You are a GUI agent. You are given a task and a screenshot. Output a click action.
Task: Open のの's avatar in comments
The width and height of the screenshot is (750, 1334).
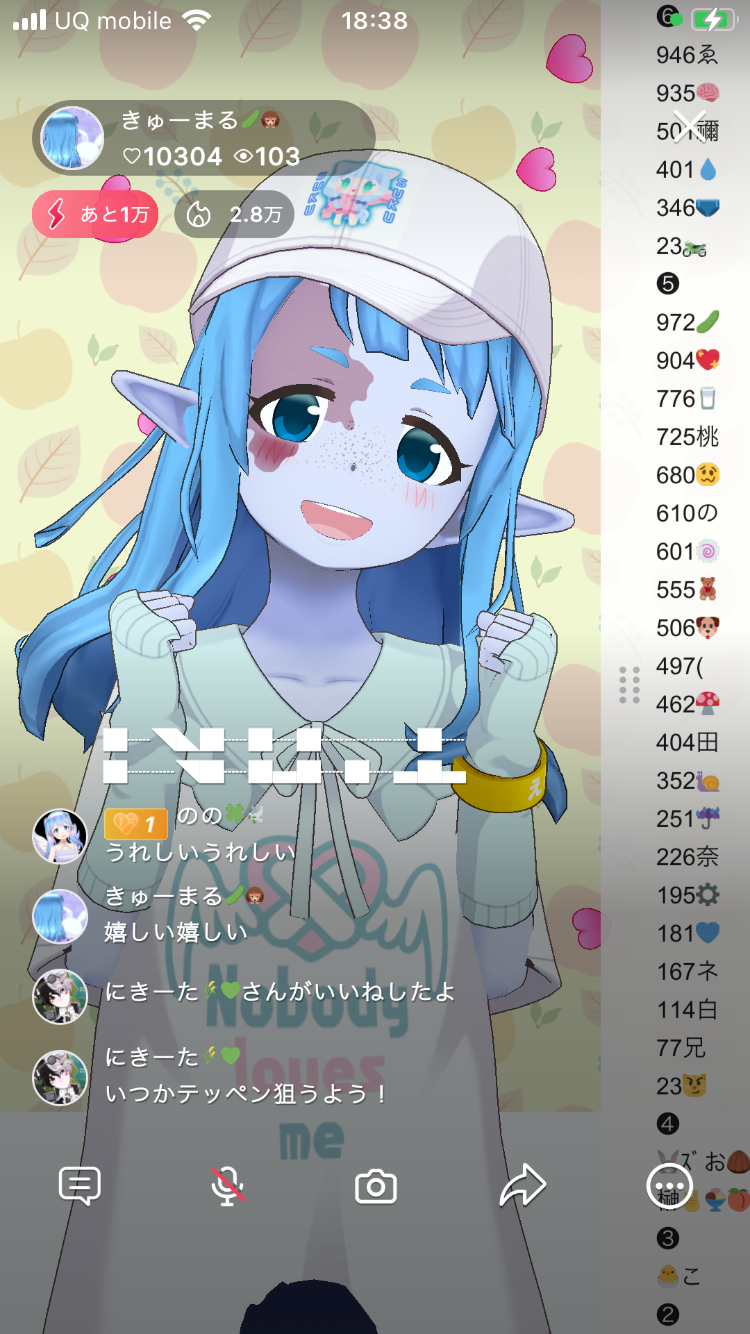click(x=60, y=837)
